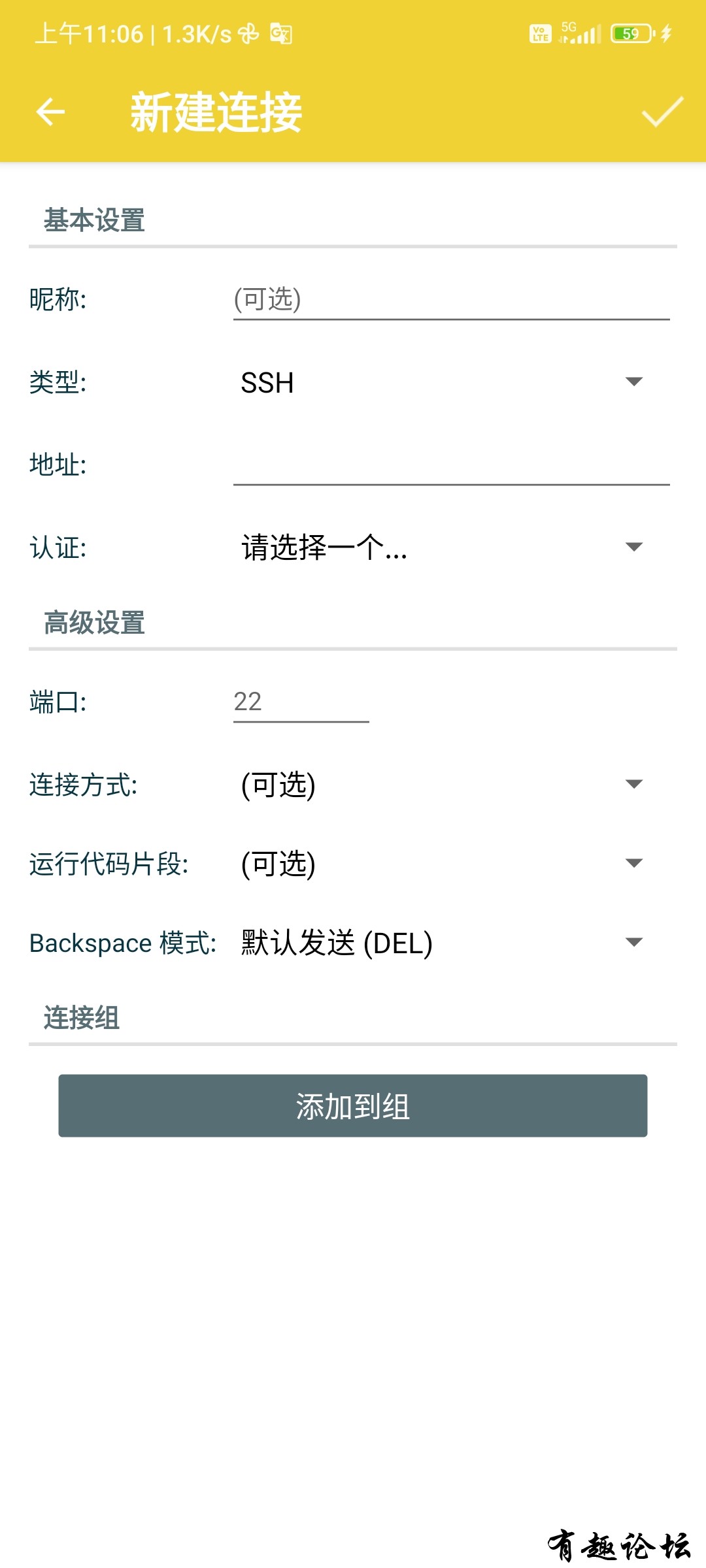Tap the 添加到组 button
The width and height of the screenshot is (706, 1568).
point(353,1106)
